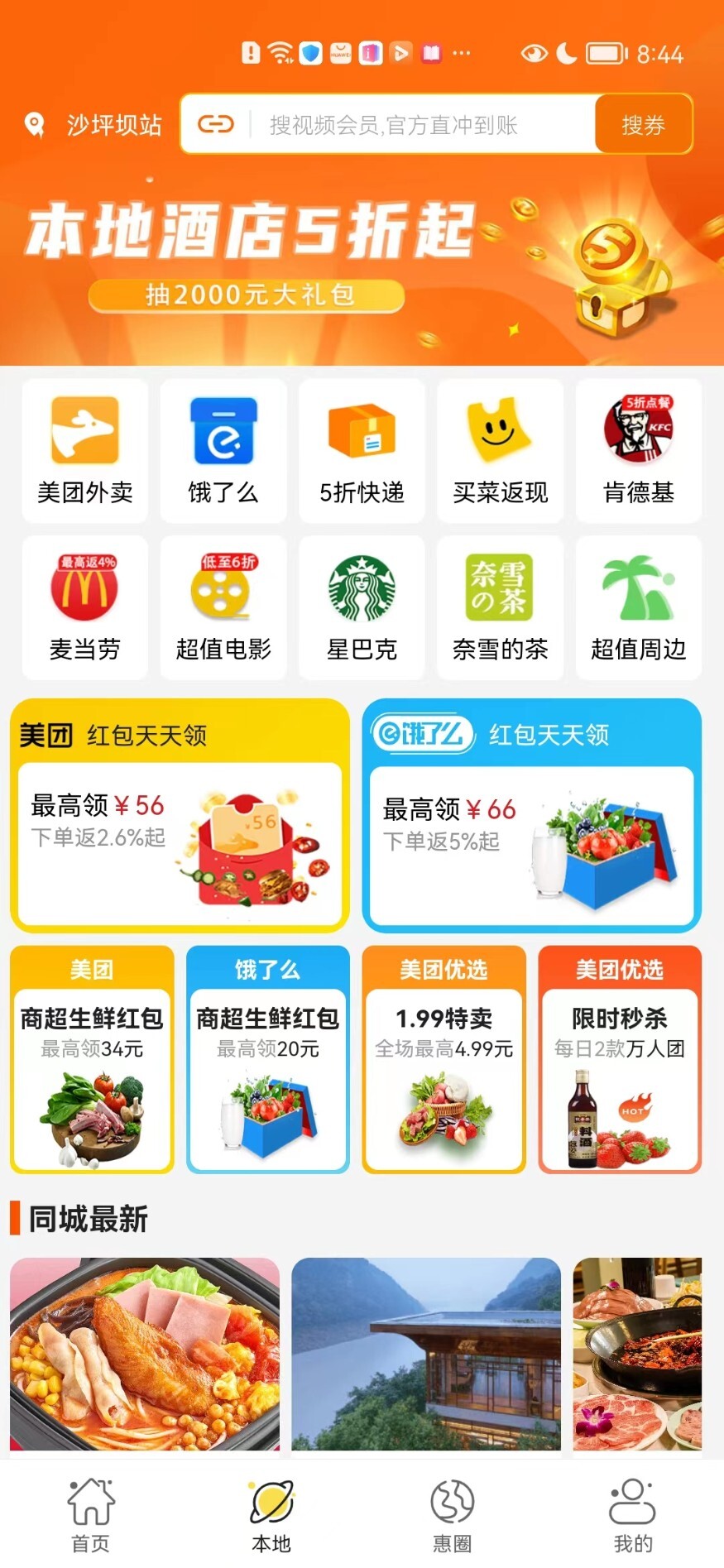Viewport: 724px width, 1568px height.
Task: Open 麦当劳 McDonald's deals
Action: pos(84,607)
